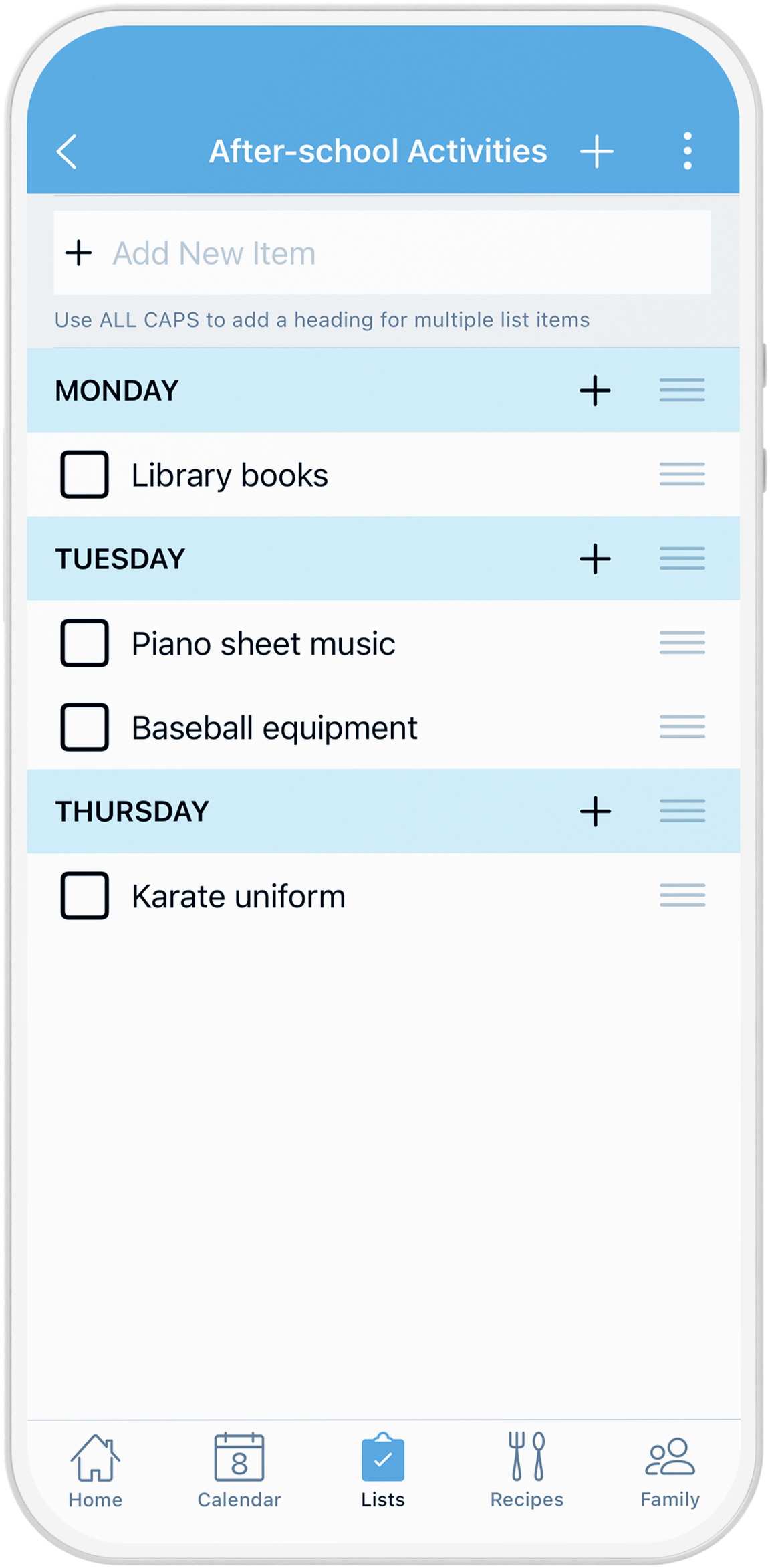The width and height of the screenshot is (770, 1568).
Task: Go to the Recipes tab
Action: (527, 1472)
